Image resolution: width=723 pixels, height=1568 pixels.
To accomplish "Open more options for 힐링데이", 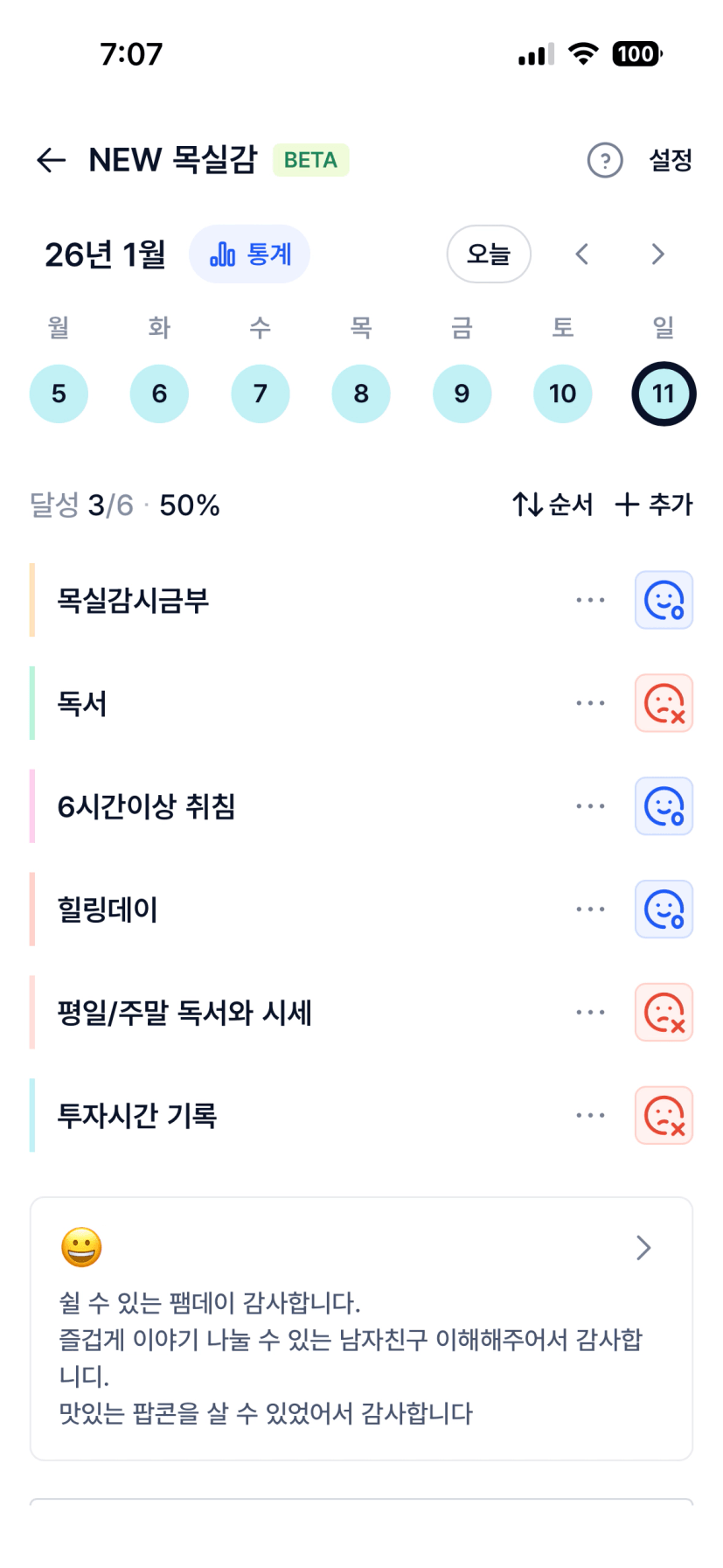I will click(x=590, y=909).
